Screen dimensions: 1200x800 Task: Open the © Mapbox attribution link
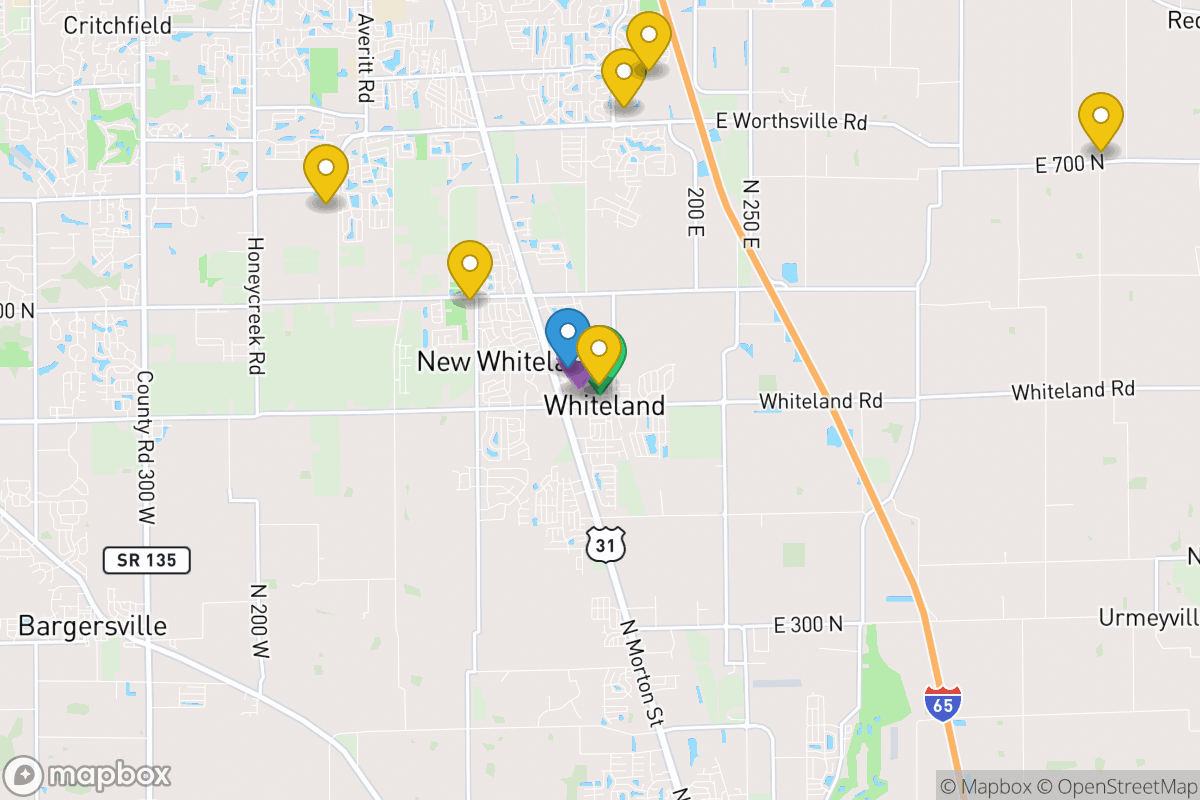tap(985, 786)
